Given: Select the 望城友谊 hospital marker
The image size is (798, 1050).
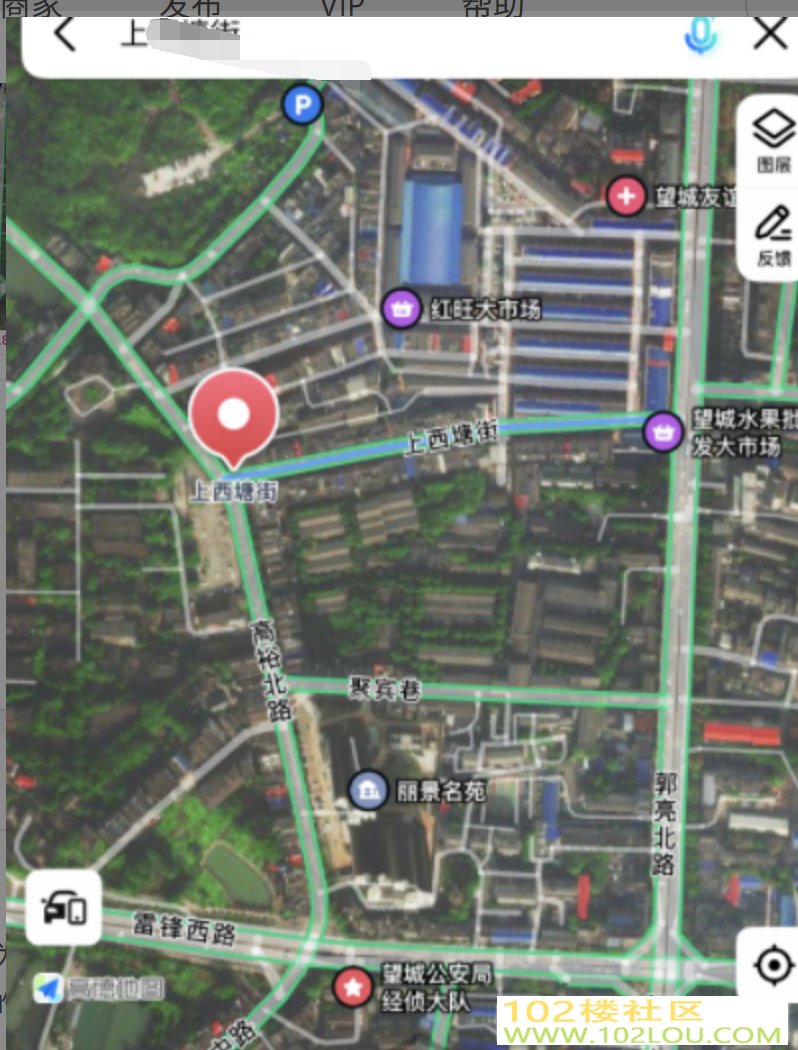Looking at the screenshot, I should point(627,197).
